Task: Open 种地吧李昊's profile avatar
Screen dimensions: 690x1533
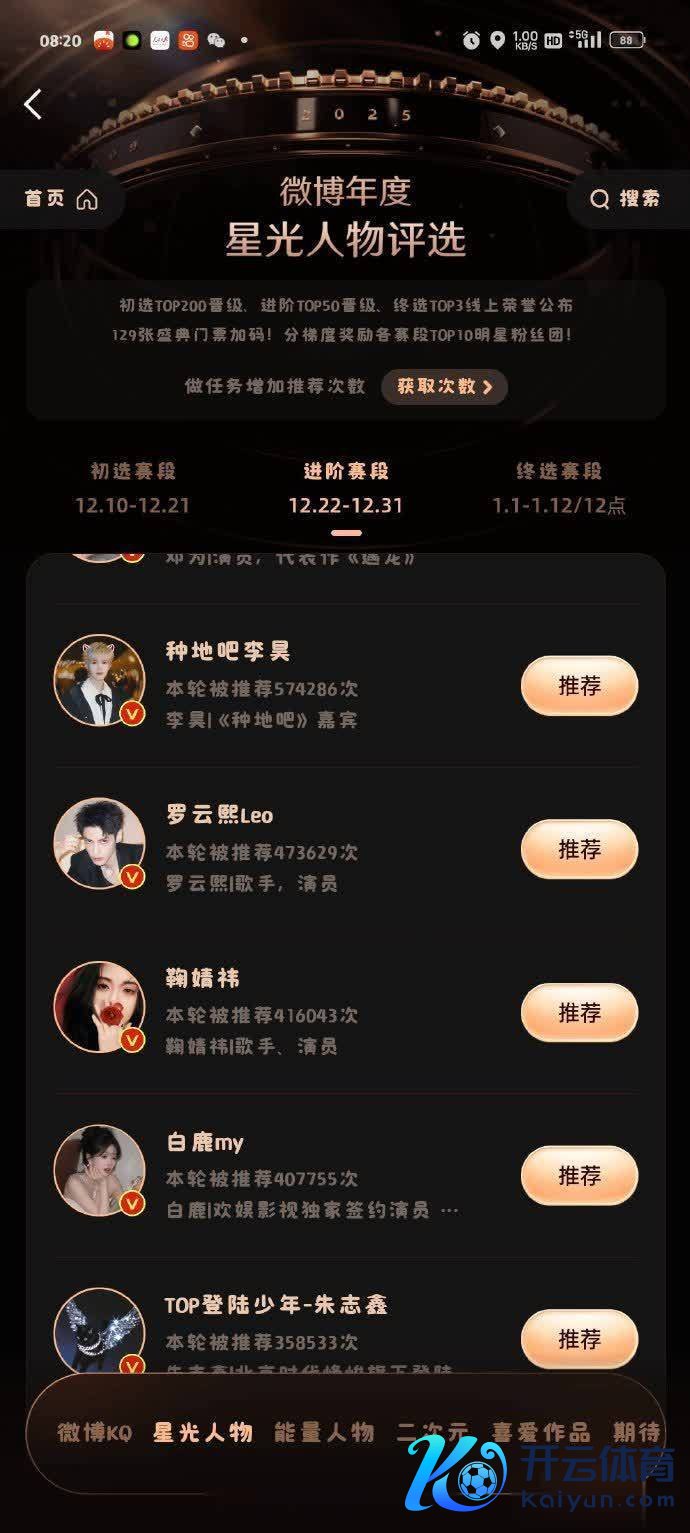Action: 99,680
